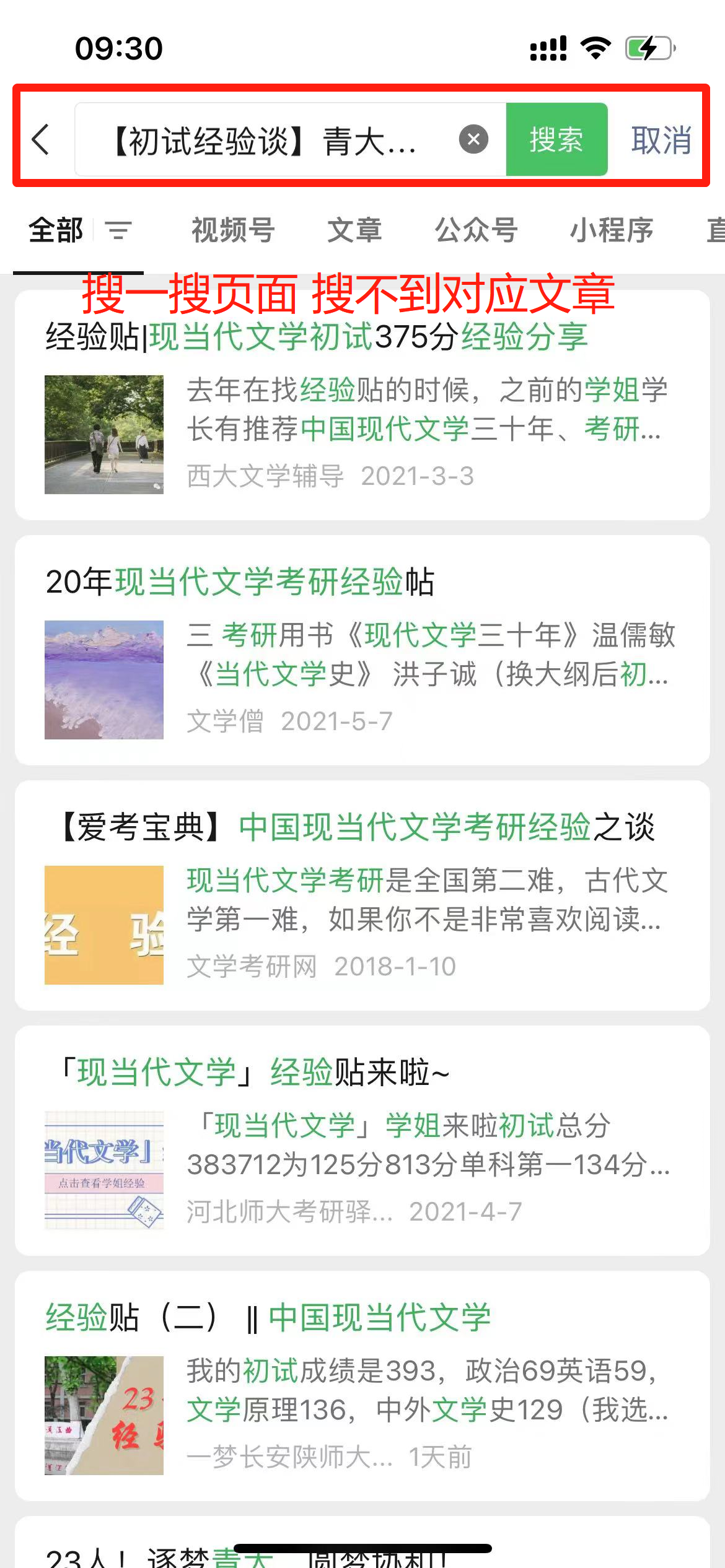725x1568 pixels.
Task: Open 「现当代文学」经验贴来啦 result
Action: click(x=362, y=1141)
